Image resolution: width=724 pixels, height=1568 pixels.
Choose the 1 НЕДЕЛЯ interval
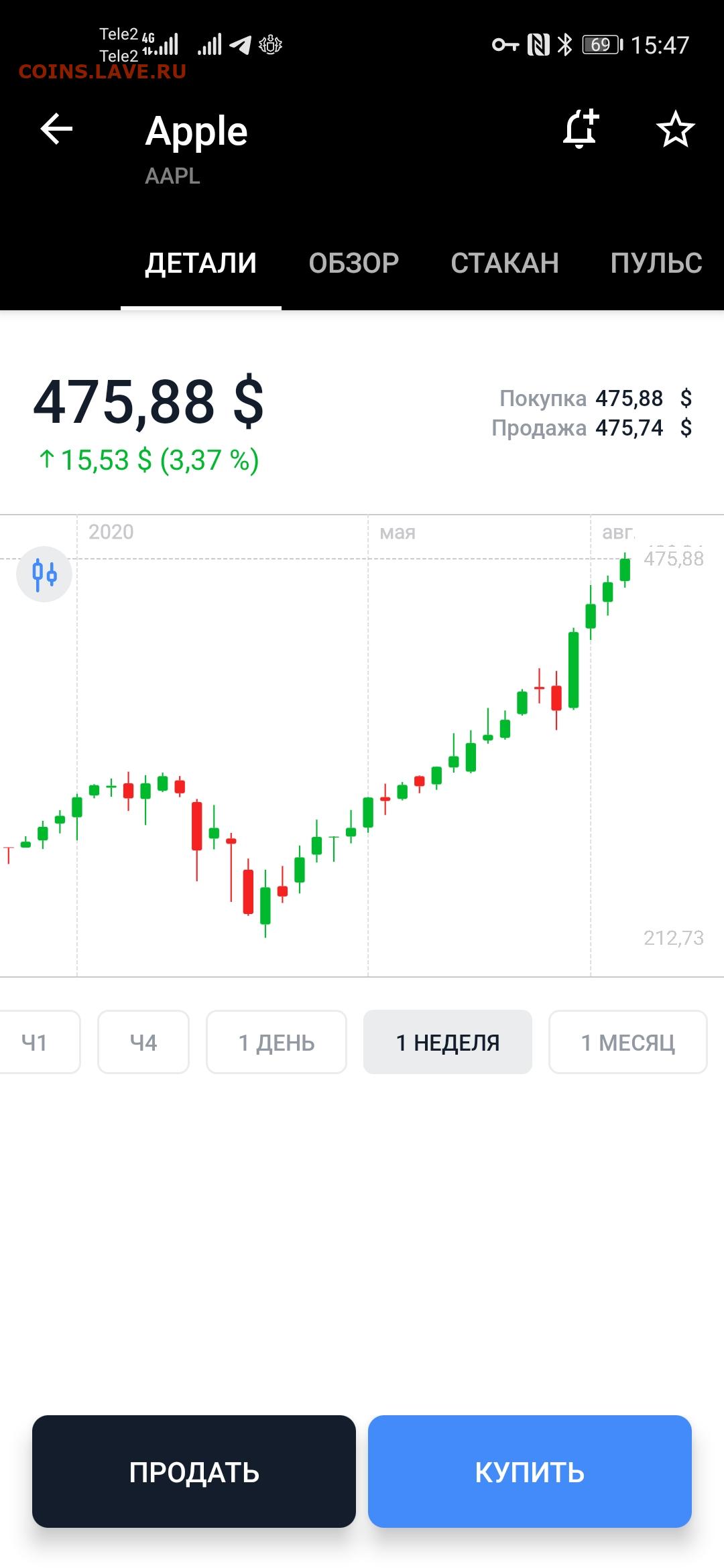tap(448, 1042)
